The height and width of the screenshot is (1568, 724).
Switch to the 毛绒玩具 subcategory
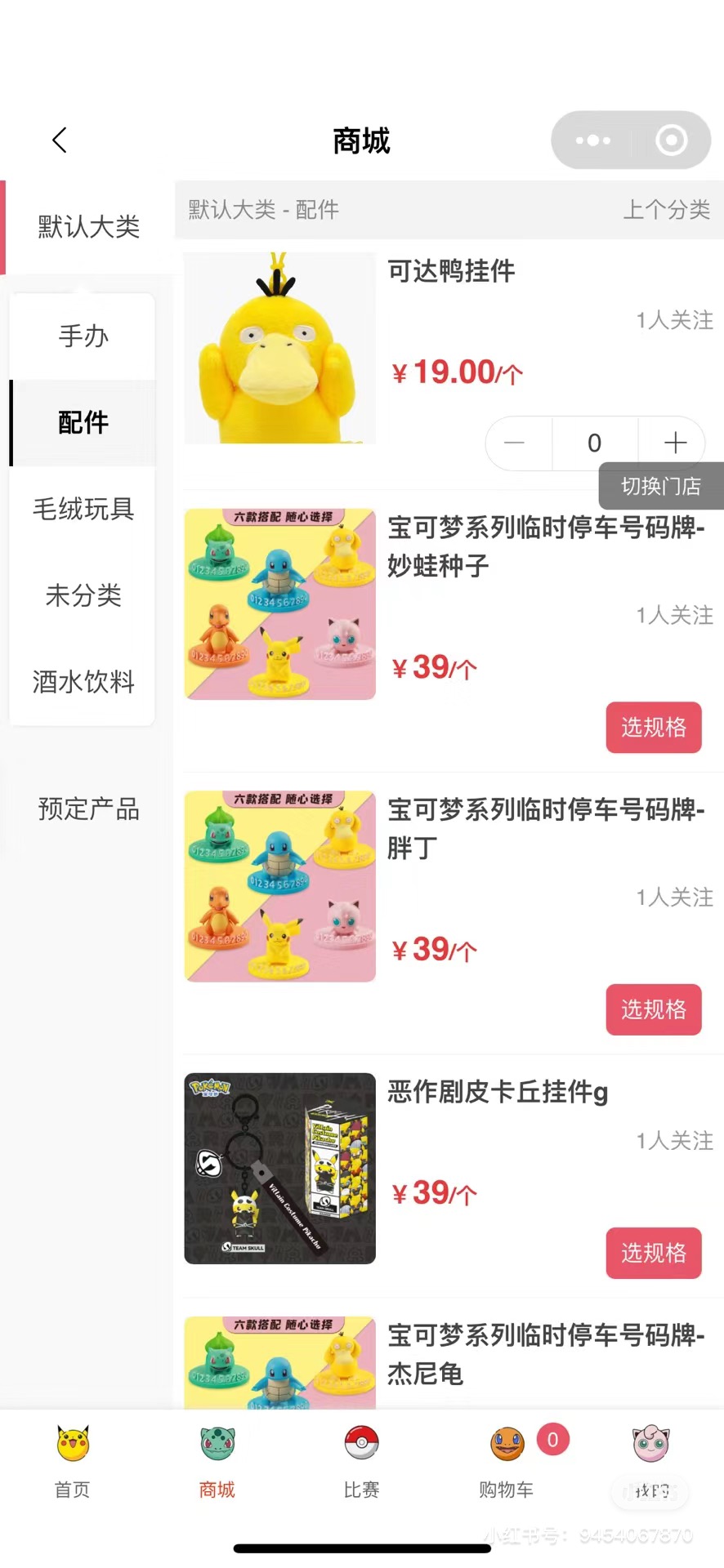[83, 509]
